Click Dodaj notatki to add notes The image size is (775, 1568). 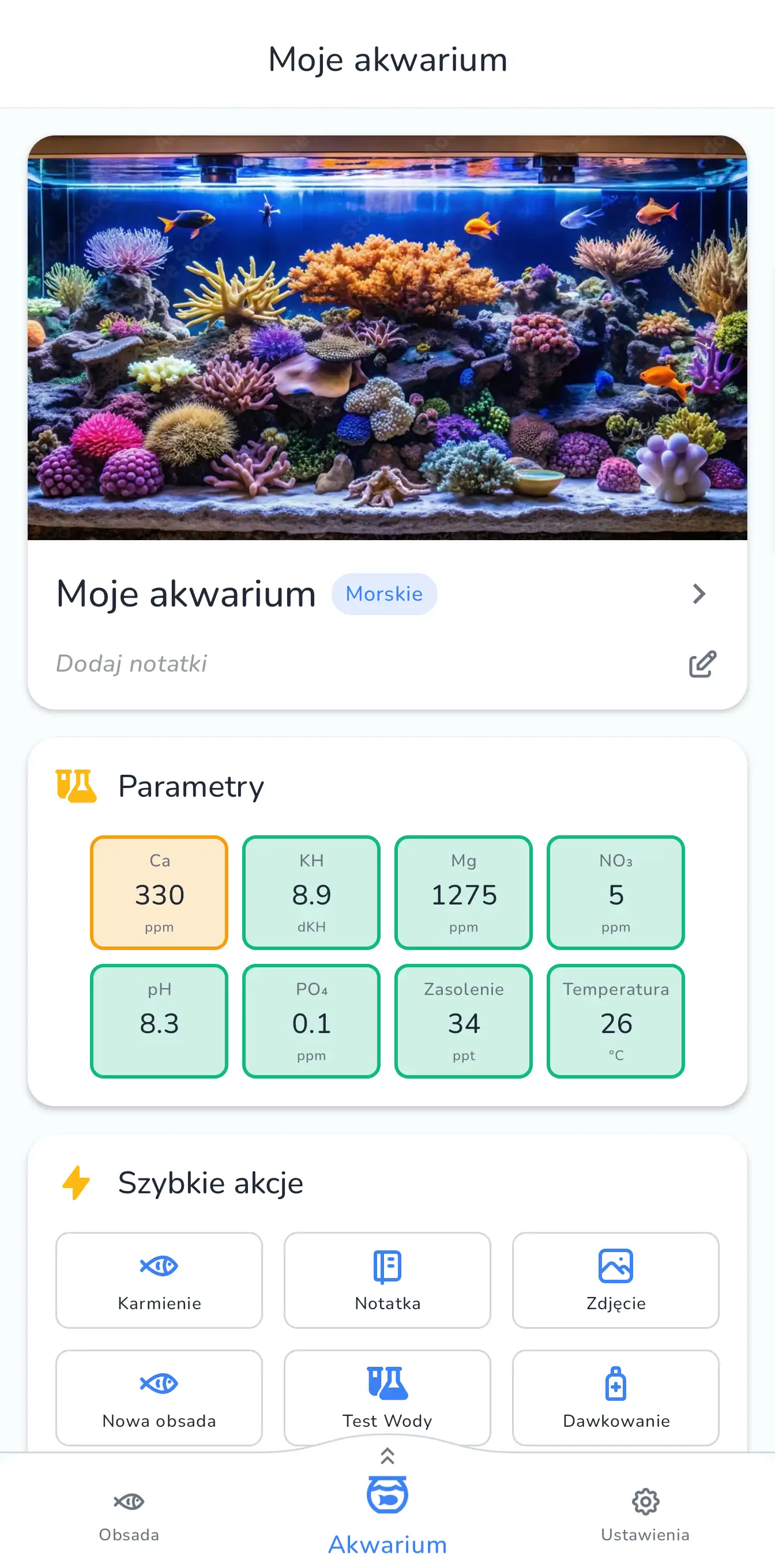(131, 664)
